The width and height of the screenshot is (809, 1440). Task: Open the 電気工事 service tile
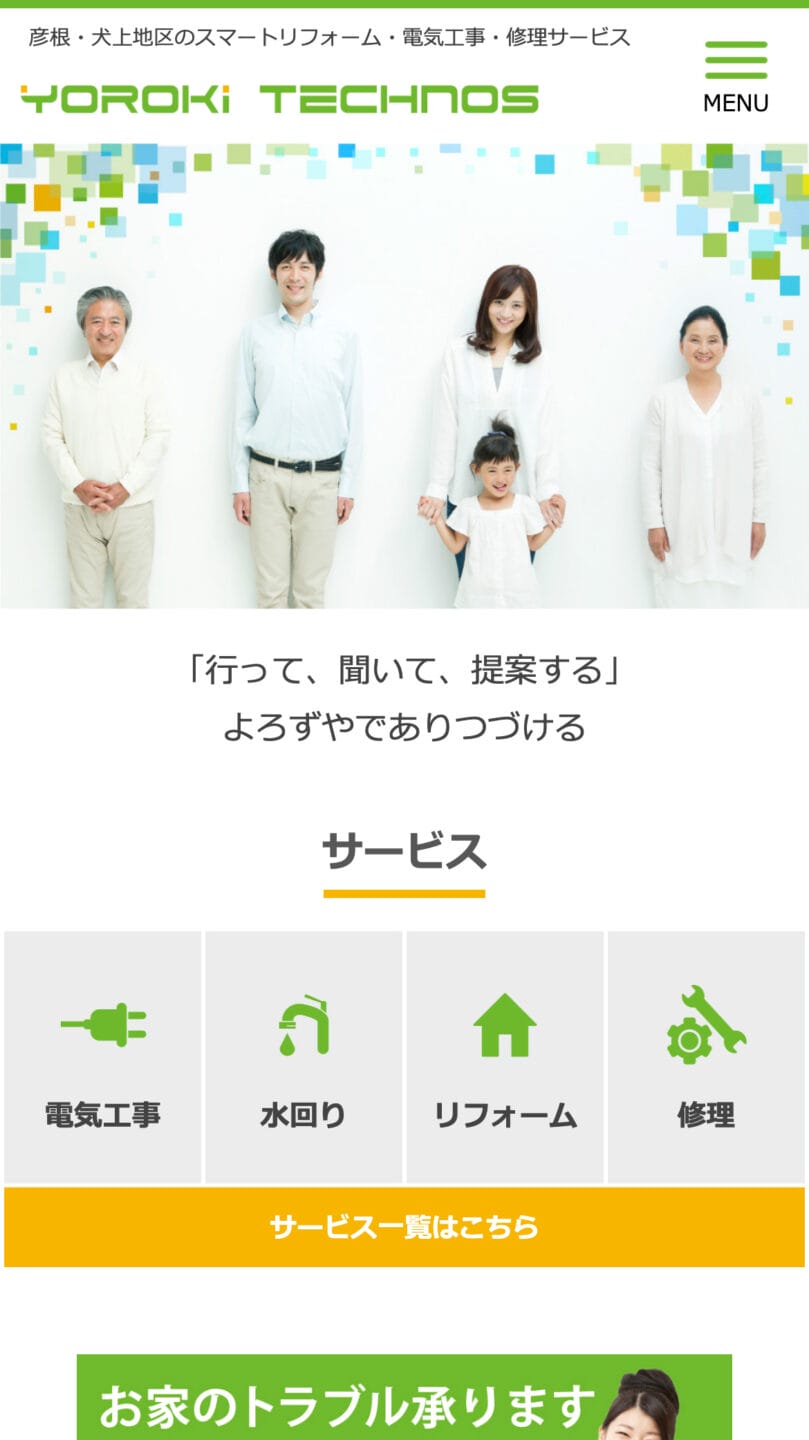[103, 1057]
